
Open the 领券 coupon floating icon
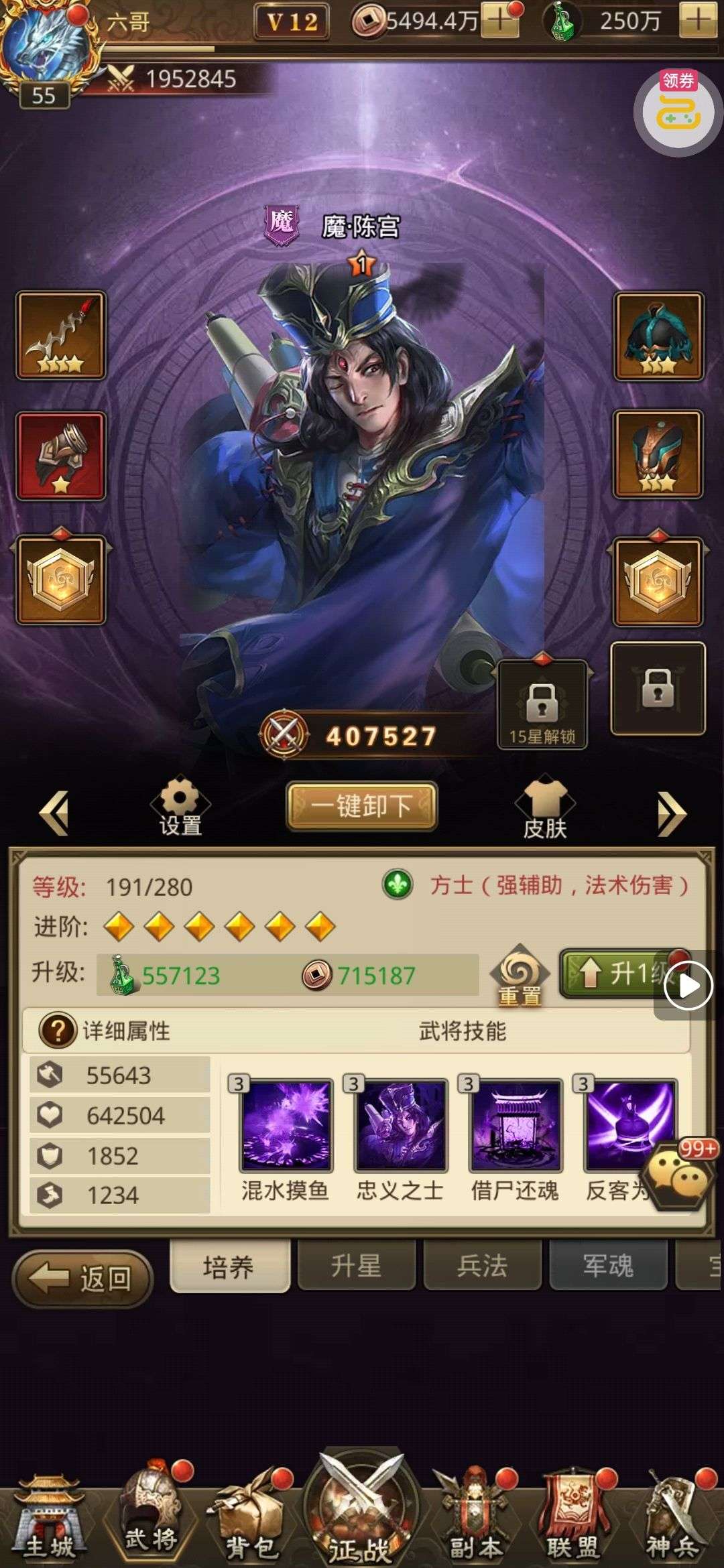click(x=677, y=111)
